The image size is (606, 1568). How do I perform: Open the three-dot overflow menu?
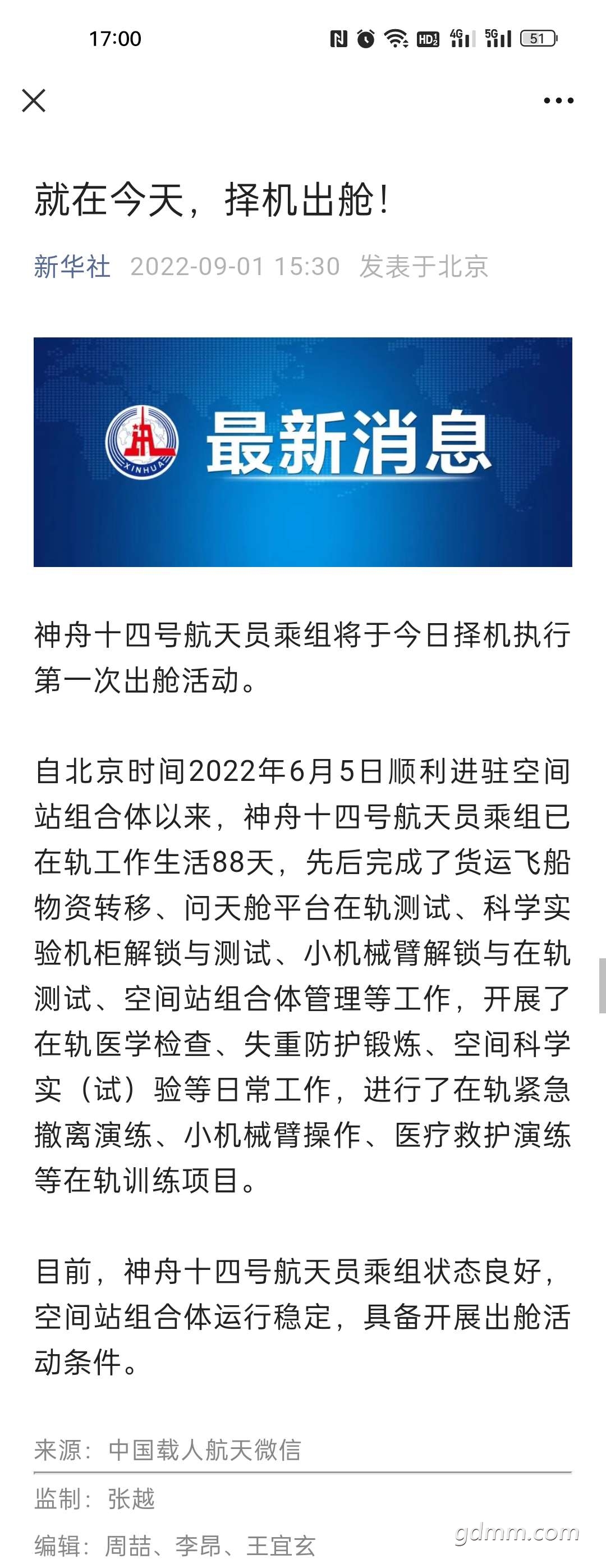[558, 100]
